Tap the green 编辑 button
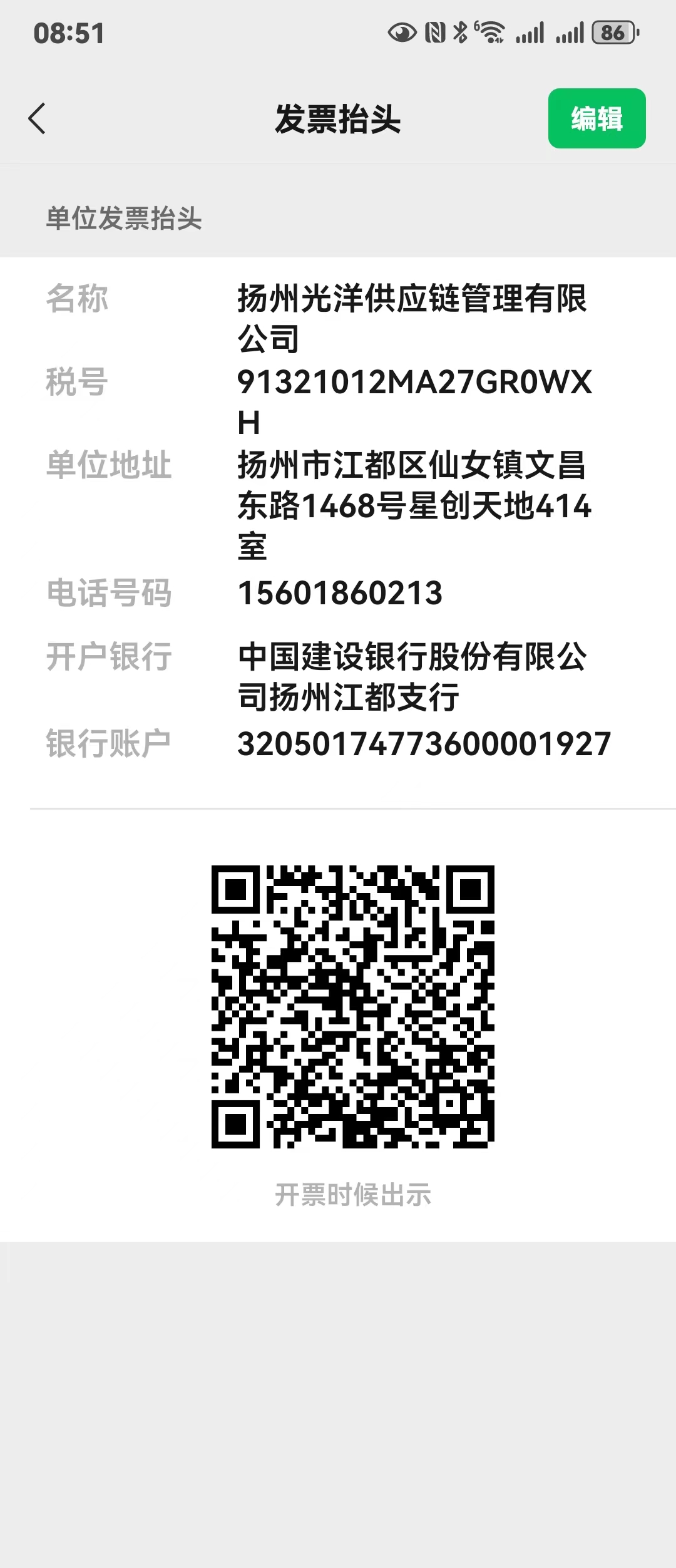The image size is (676, 1568). pos(597,118)
